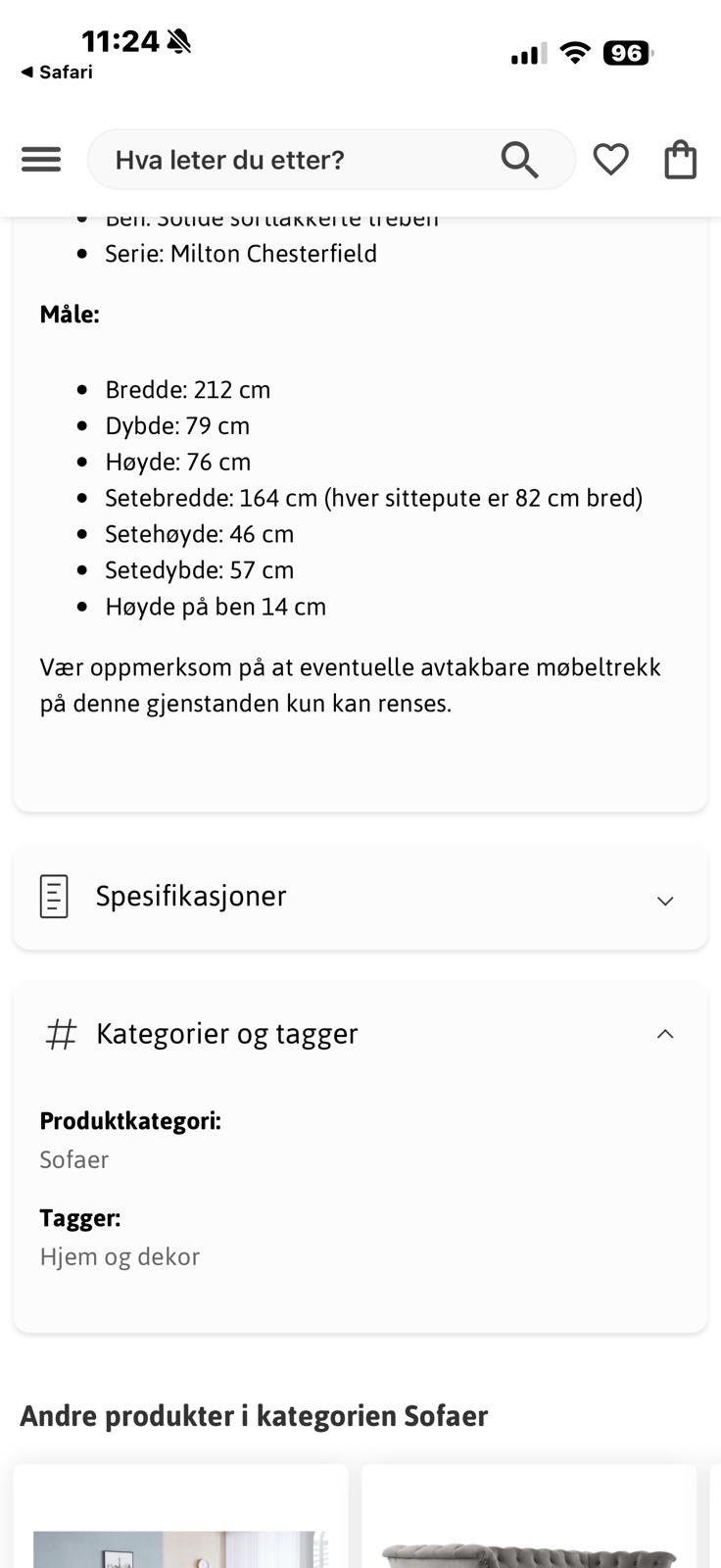Tap the magnifying glass search icon

point(519,159)
